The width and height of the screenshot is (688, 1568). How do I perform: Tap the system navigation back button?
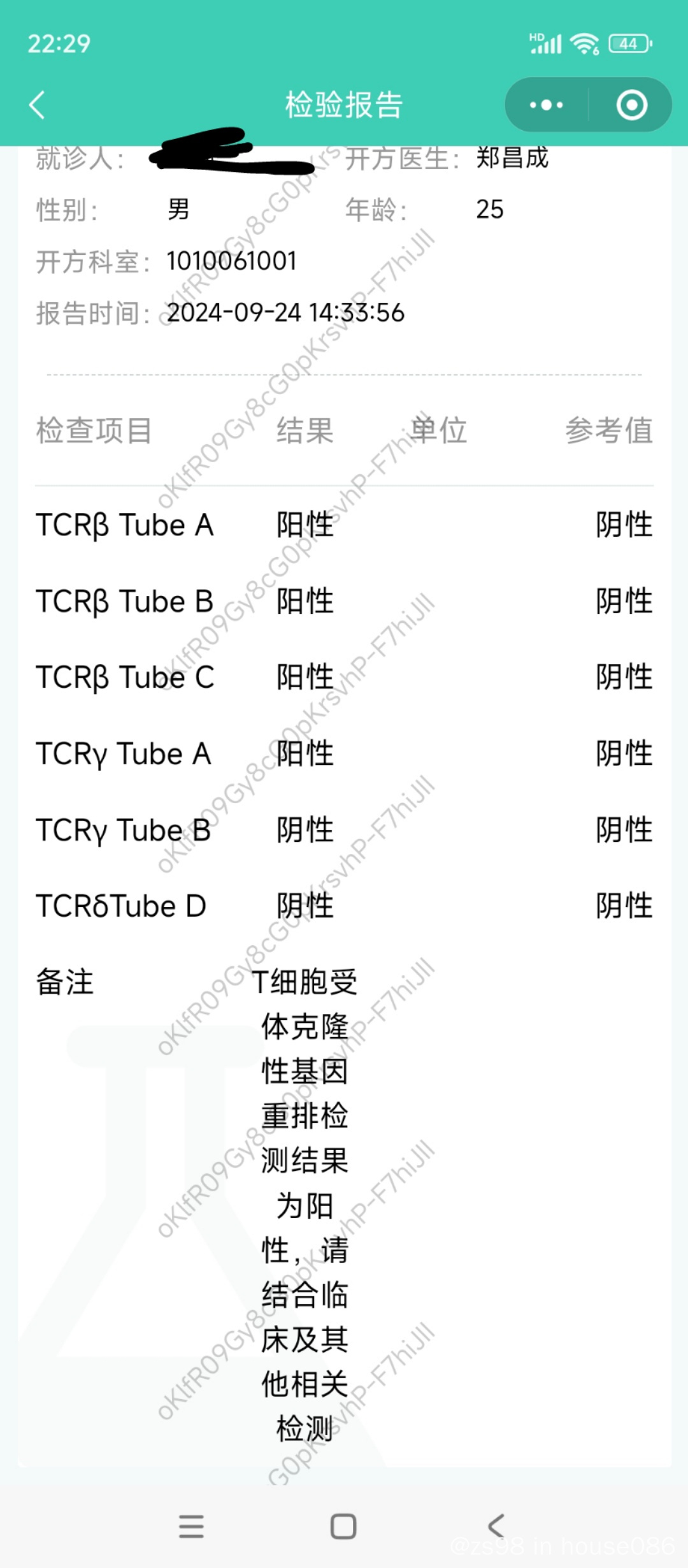click(x=496, y=1527)
